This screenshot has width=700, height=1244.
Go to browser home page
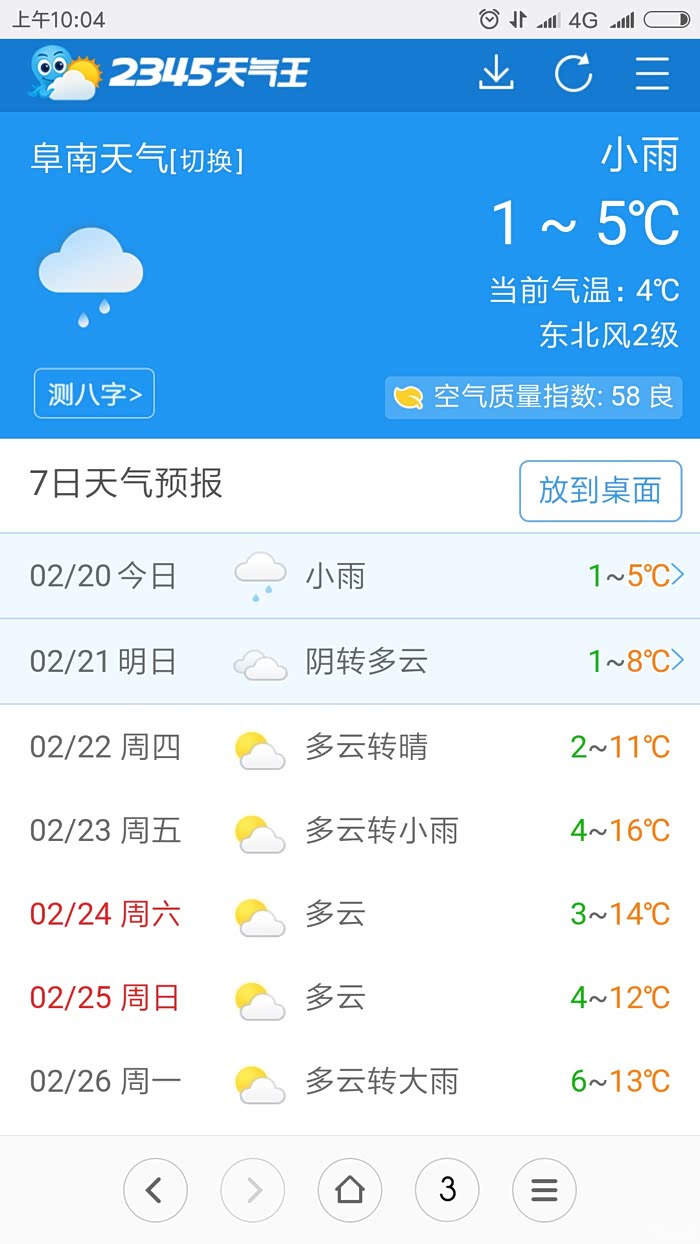pyautogui.click(x=349, y=1190)
